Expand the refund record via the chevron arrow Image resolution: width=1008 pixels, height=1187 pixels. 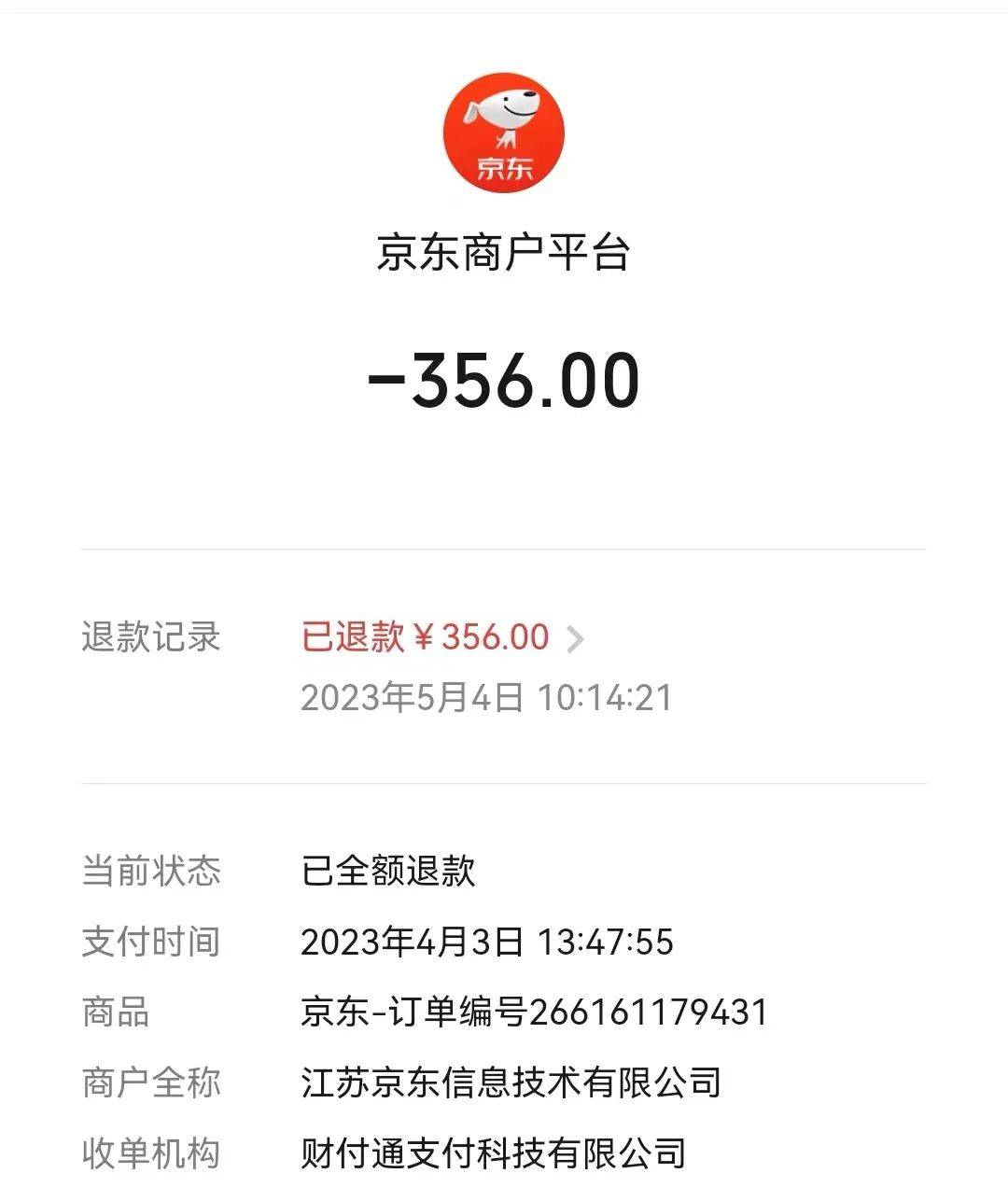click(581, 636)
